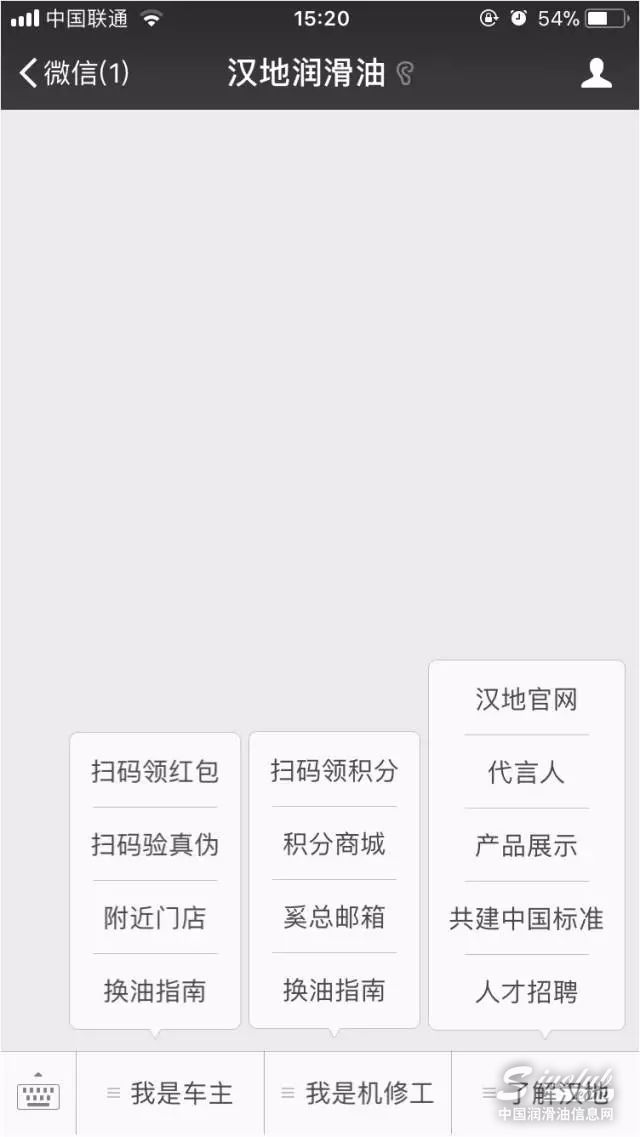Open 产品展示

526,845
